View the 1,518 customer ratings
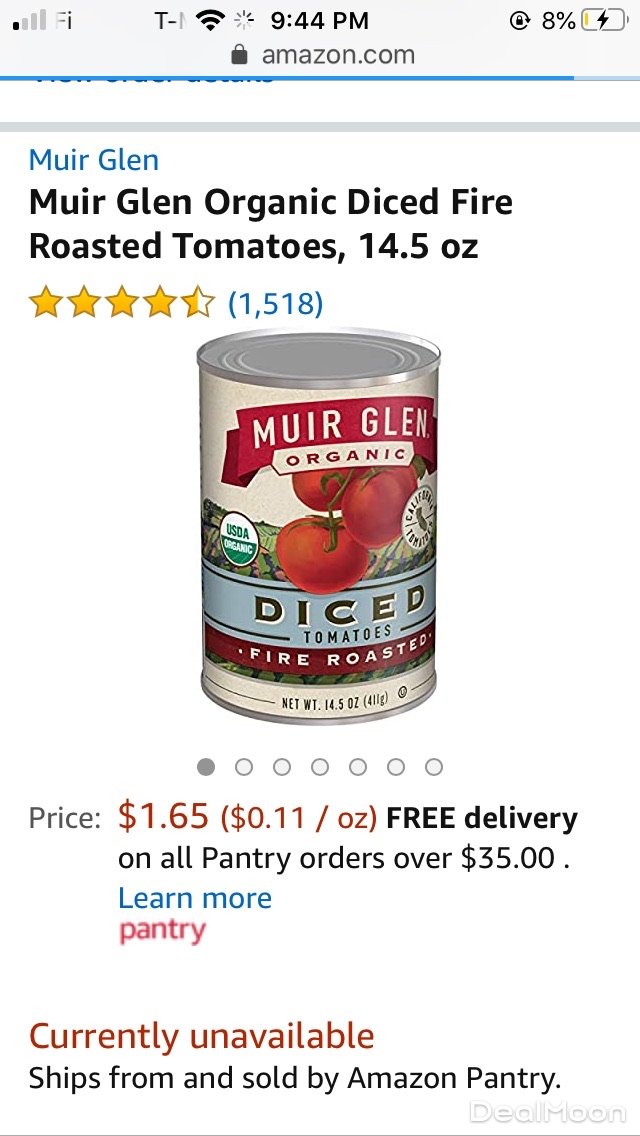This screenshot has width=640, height=1136. [276, 302]
